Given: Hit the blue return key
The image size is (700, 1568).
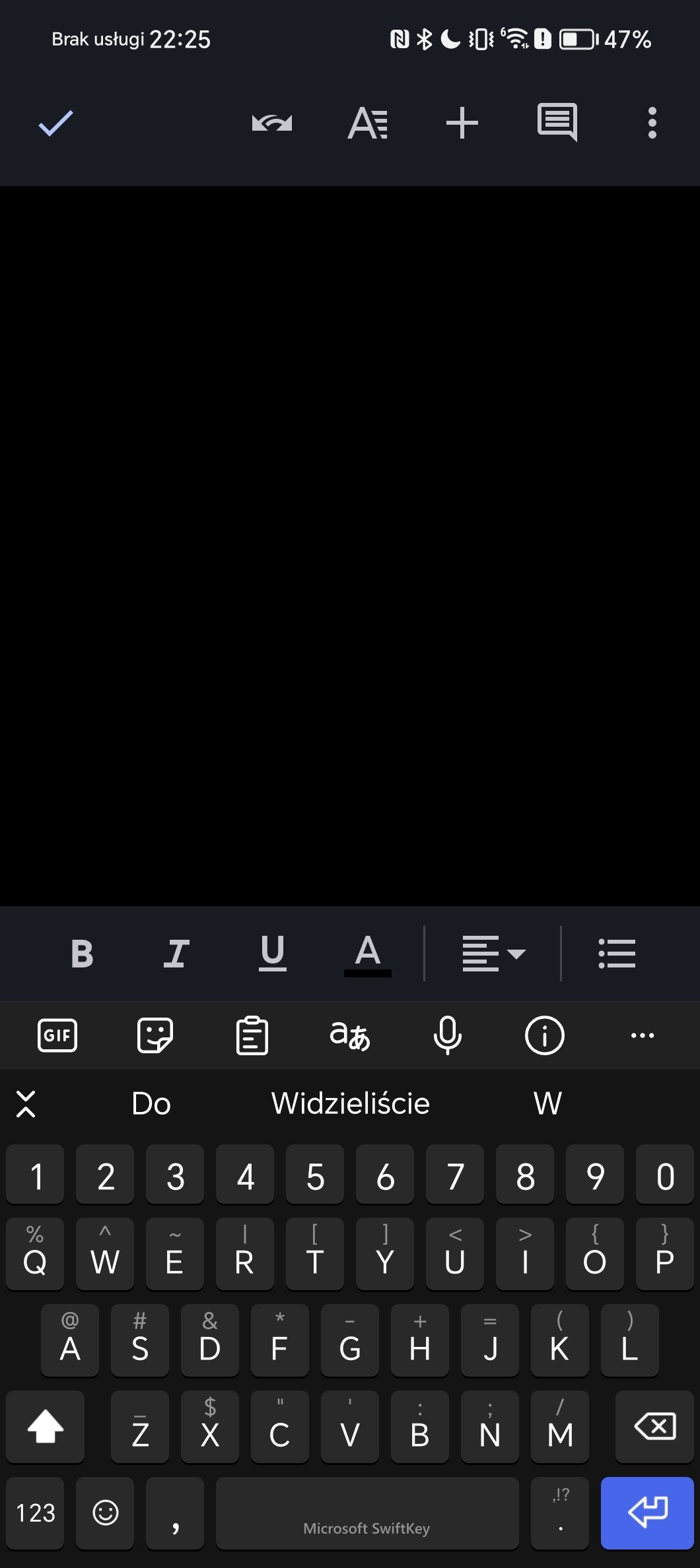Looking at the screenshot, I should 647,1513.
